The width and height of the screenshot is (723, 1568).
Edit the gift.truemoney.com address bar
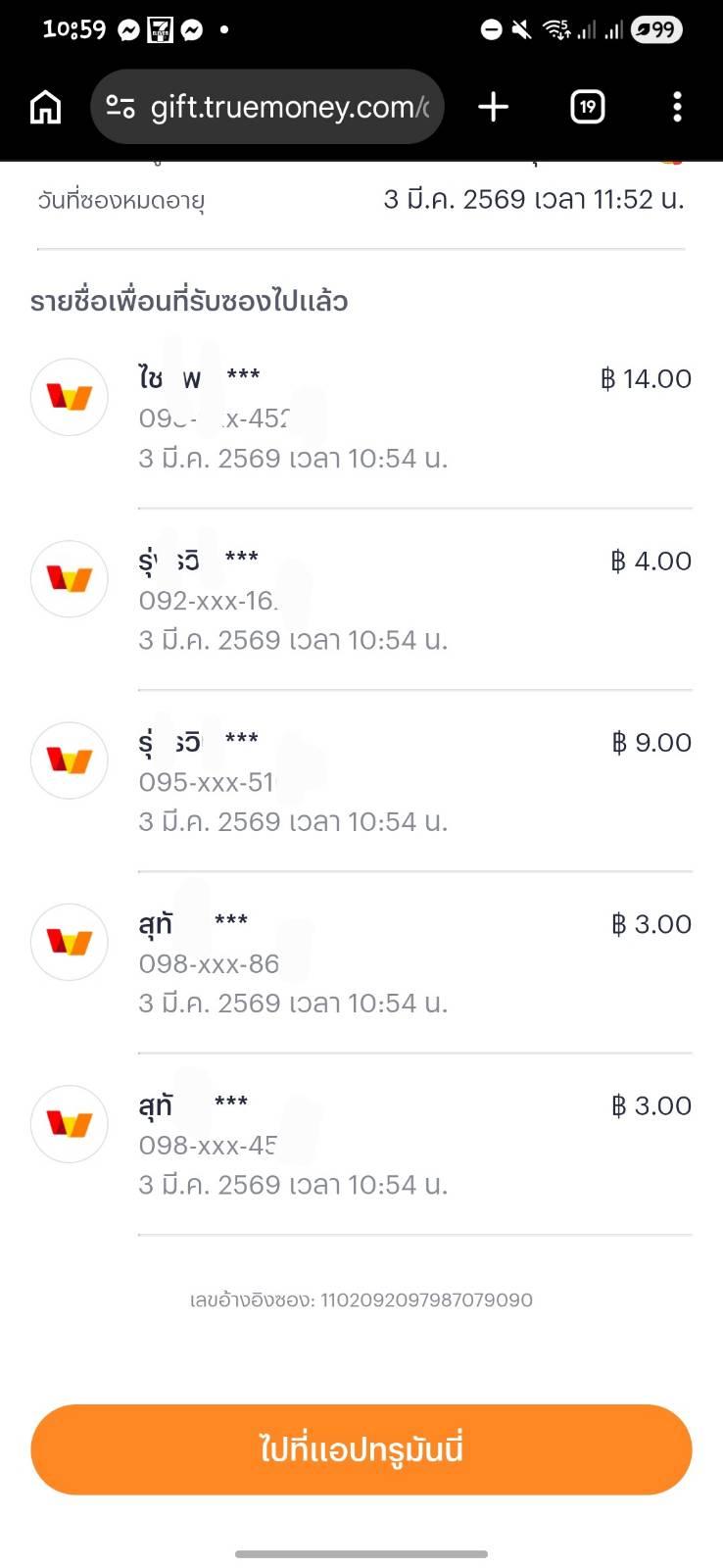pyautogui.click(x=289, y=107)
